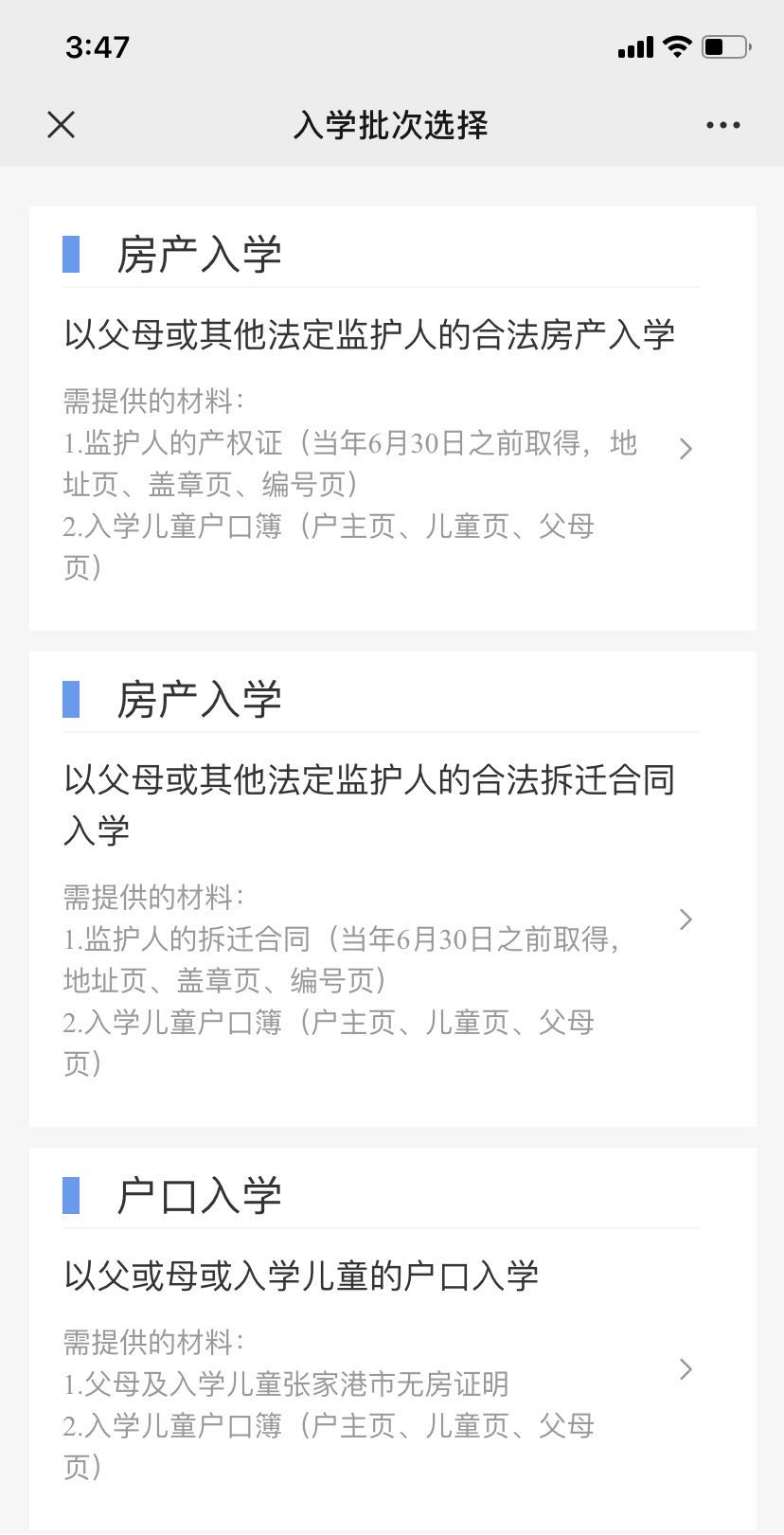
Task: Close the 入学批次选择 page
Action: tap(62, 125)
